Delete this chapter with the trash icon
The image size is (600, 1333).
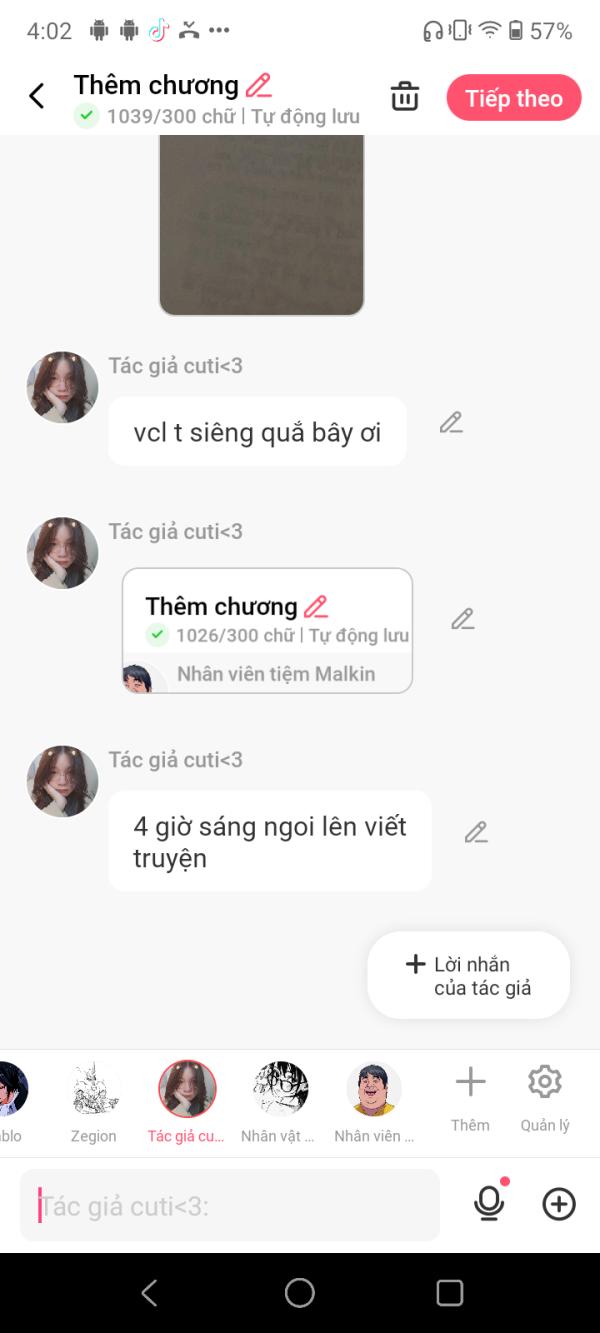pyautogui.click(x=405, y=97)
